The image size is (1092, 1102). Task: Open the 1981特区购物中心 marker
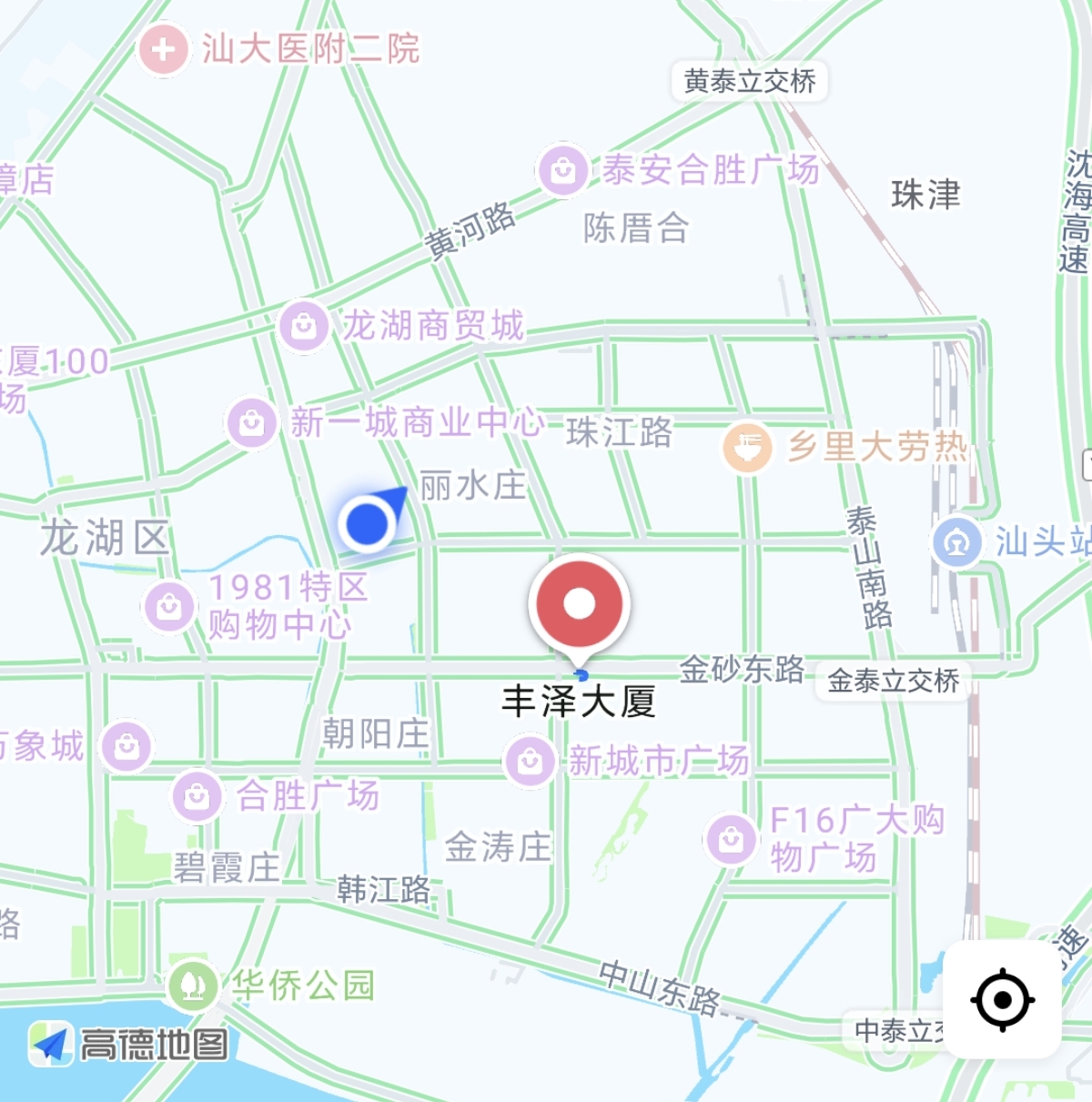pos(169,606)
